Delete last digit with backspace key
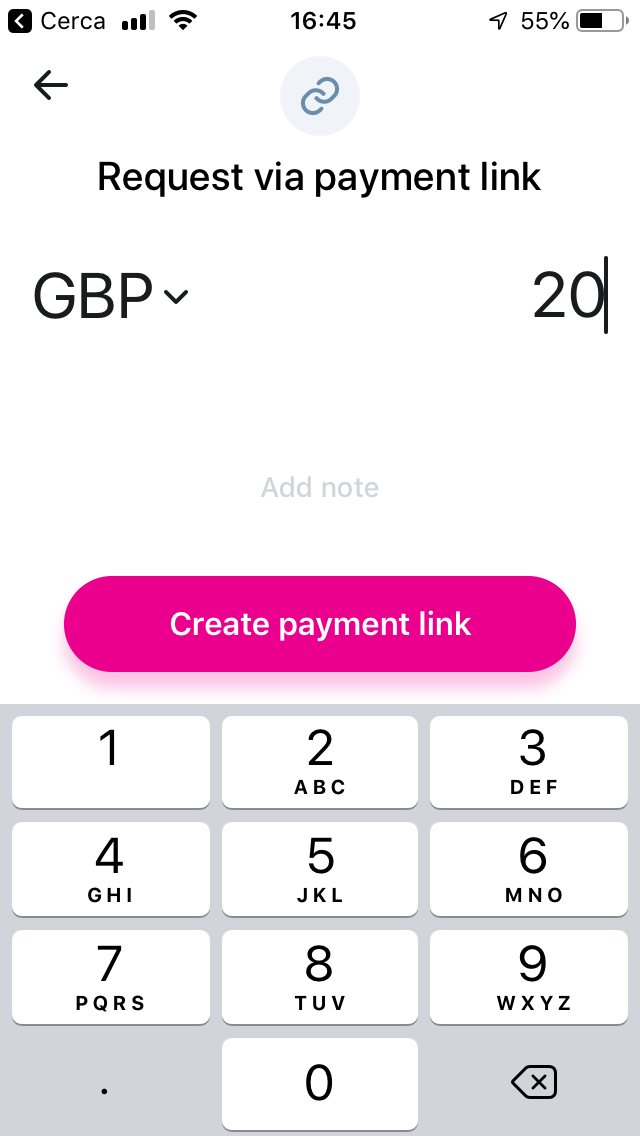This screenshot has height=1136, width=640. click(533, 1084)
